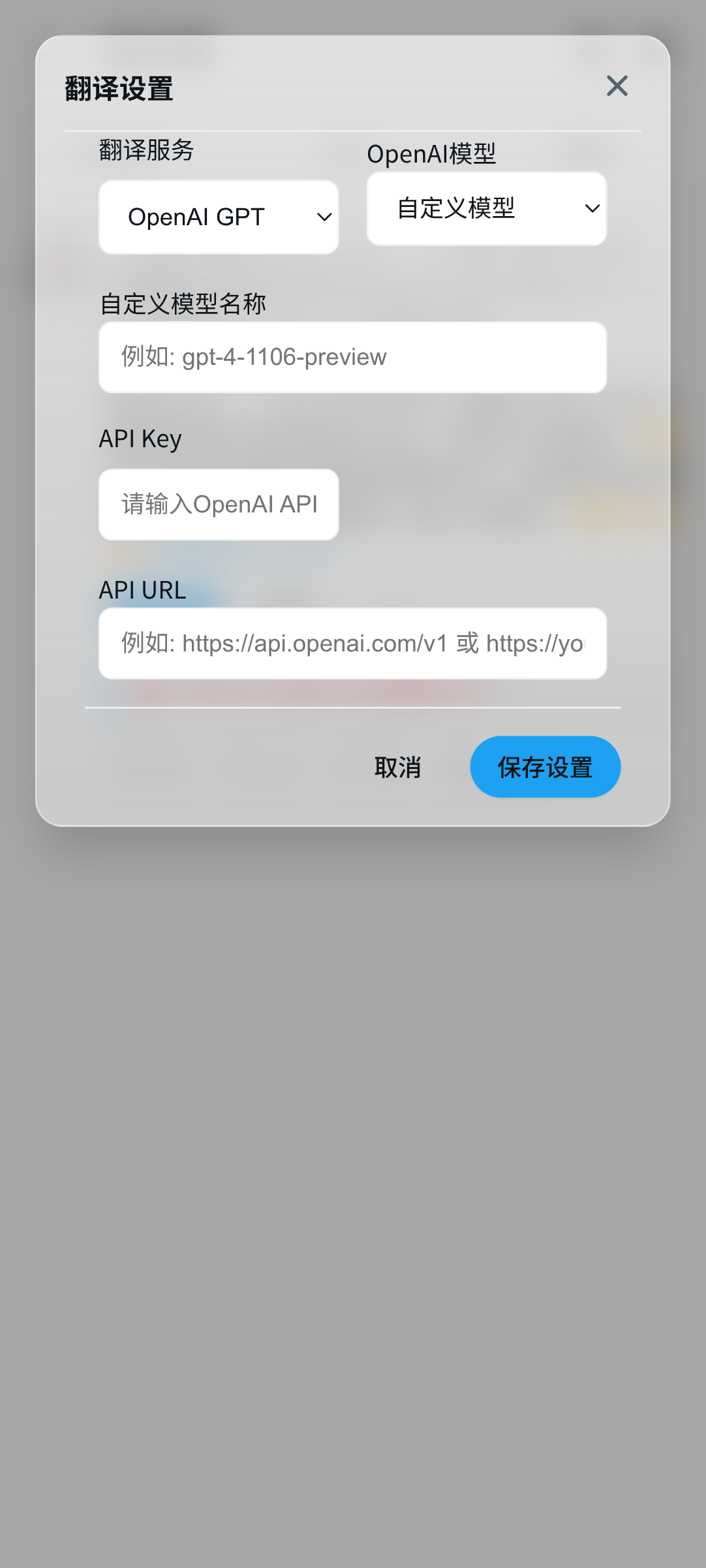The width and height of the screenshot is (706, 1568).
Task: Select the API URL input field
Action: point(352,644)
